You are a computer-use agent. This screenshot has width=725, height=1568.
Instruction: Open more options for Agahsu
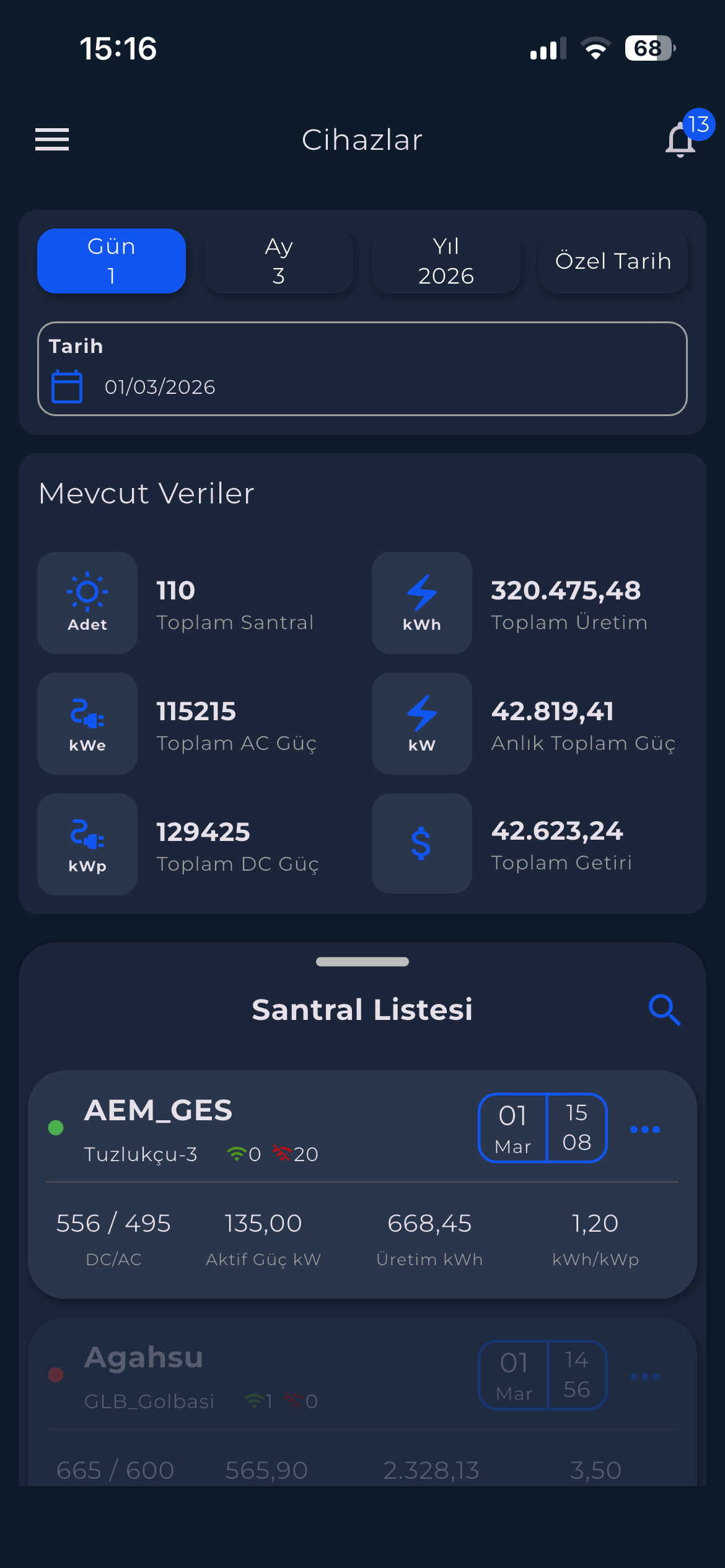pyautogui.click(x=644, y=1377)
